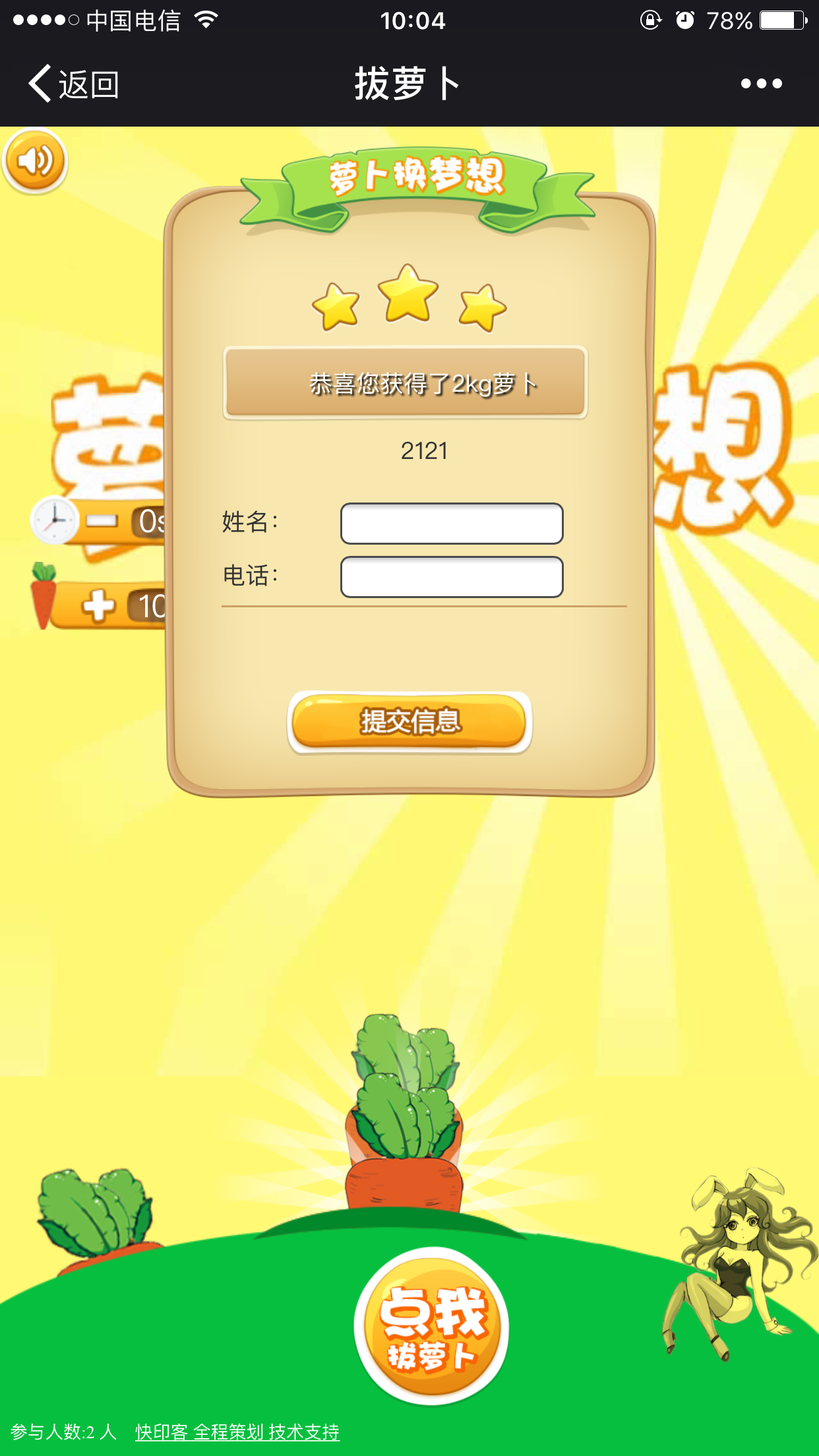
Task: Tap the 点我拔萝卜 round button
Action: pyautogui.click(x=432, y=1326)
